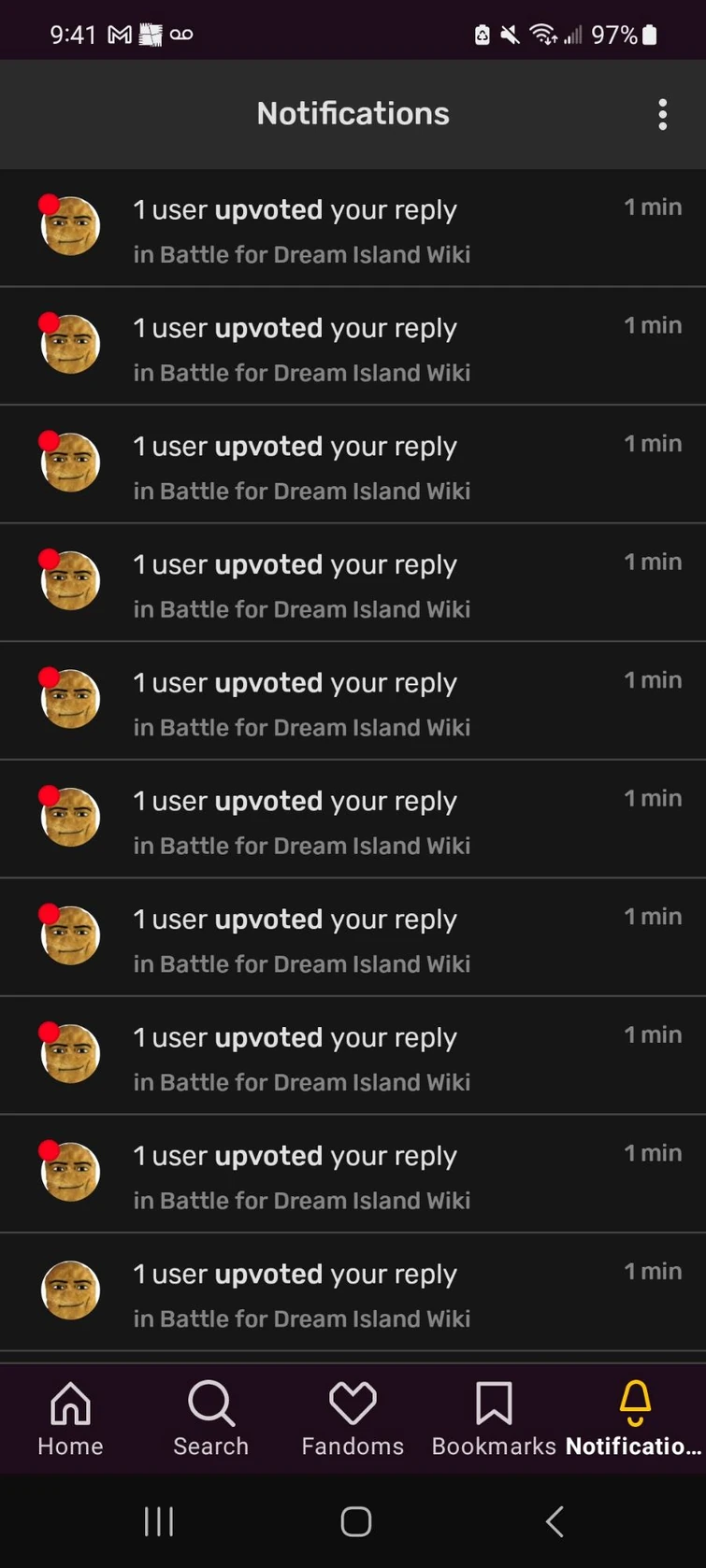Viewport: 706px width, 1568px height.
Task: Tap the Notifications bell icon
Action: point(635,1404)
